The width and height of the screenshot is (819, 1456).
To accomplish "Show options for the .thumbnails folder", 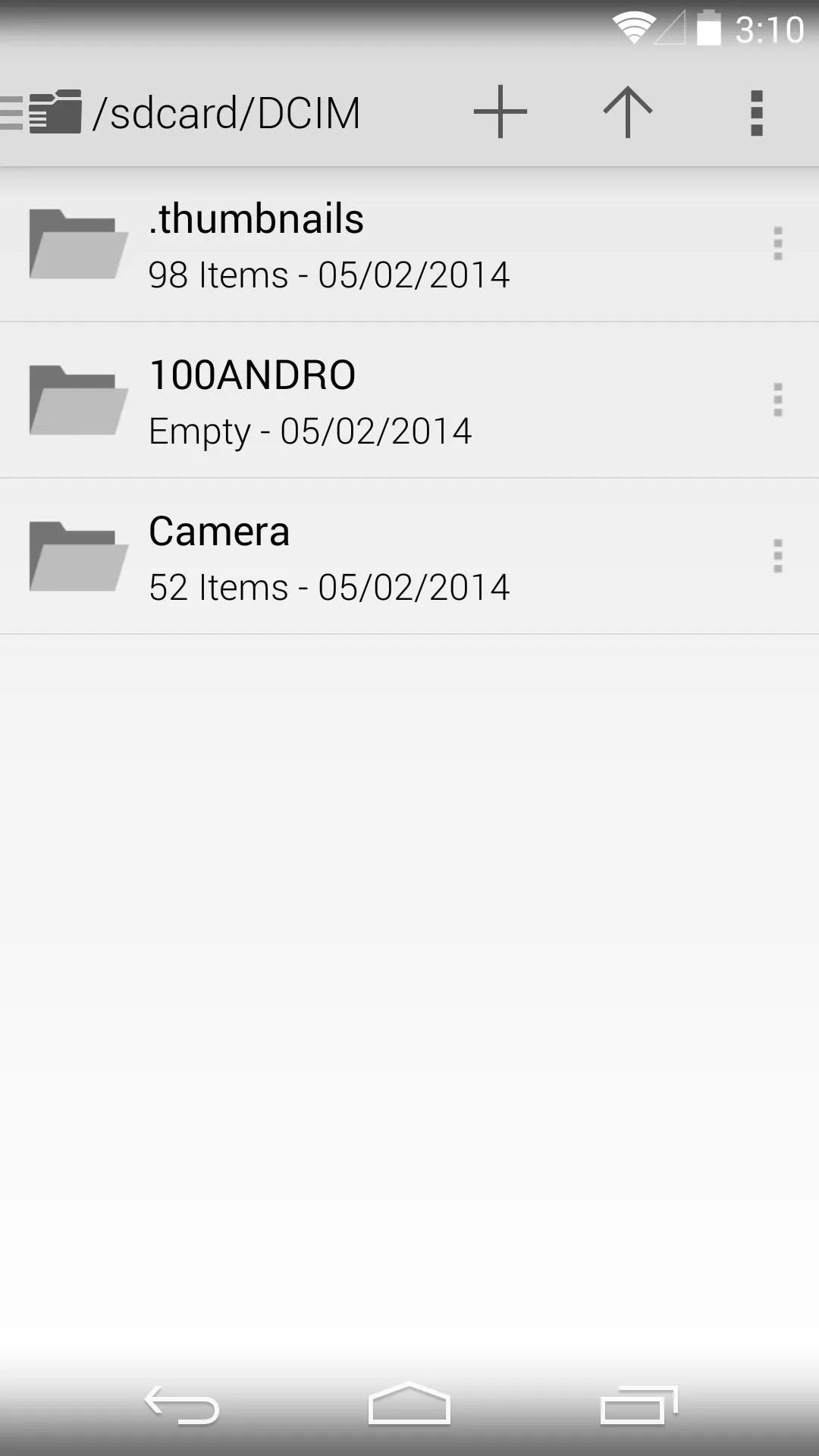I will [x=777, y=244].
